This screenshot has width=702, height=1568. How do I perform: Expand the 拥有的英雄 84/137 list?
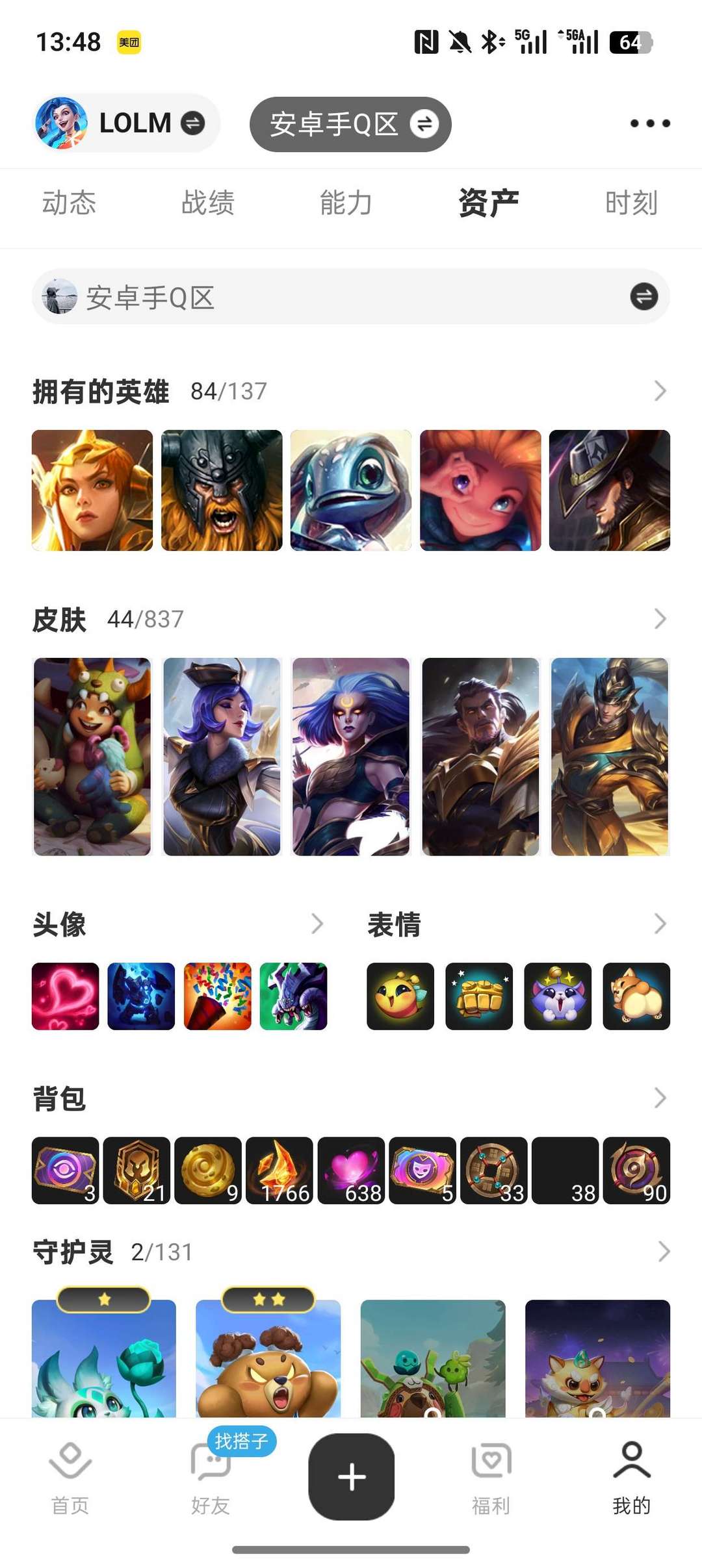click(660, 391)
